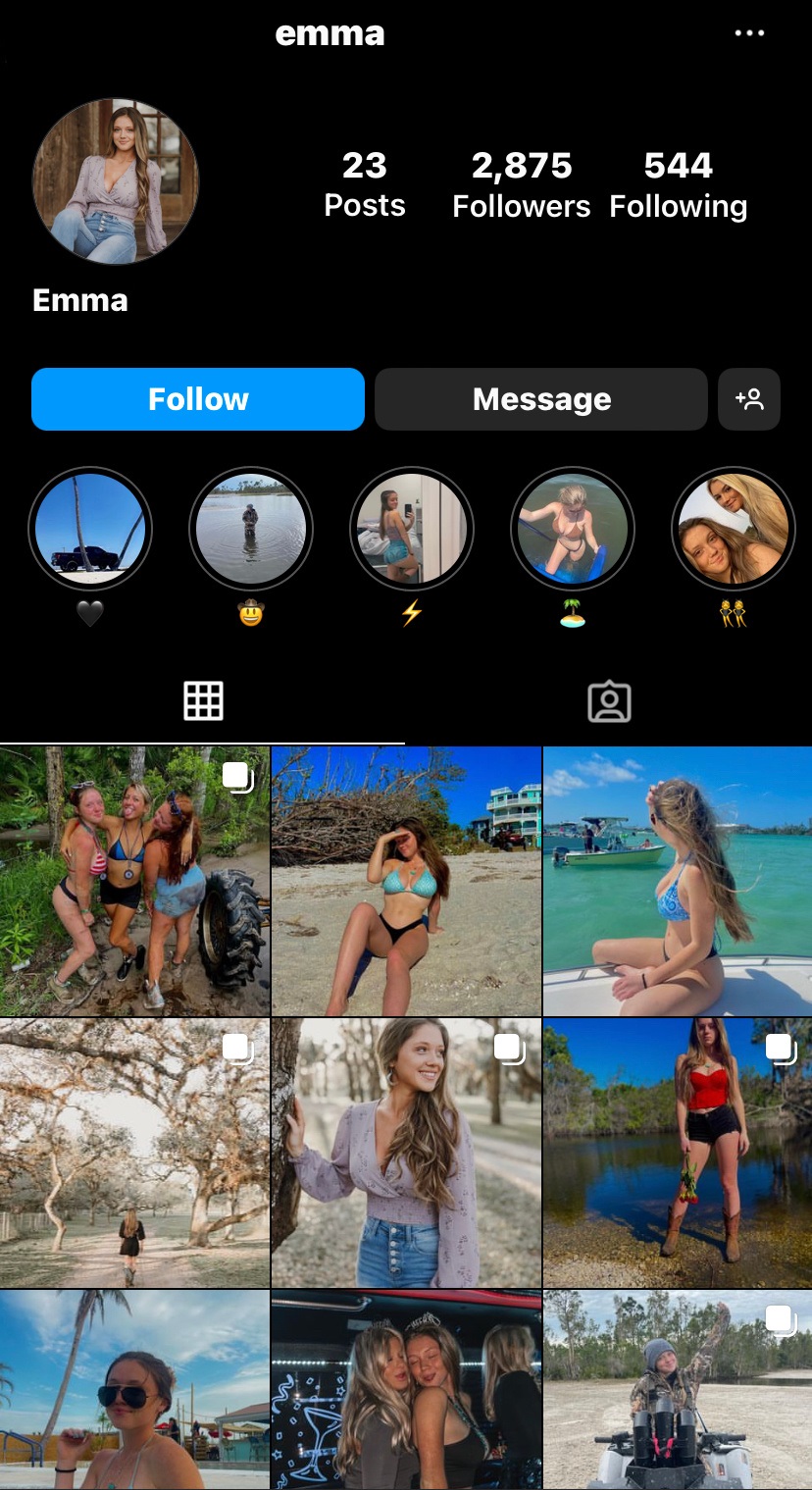View Emma's profile picture
Screen dimensions: 812x1490
(116, 181)
